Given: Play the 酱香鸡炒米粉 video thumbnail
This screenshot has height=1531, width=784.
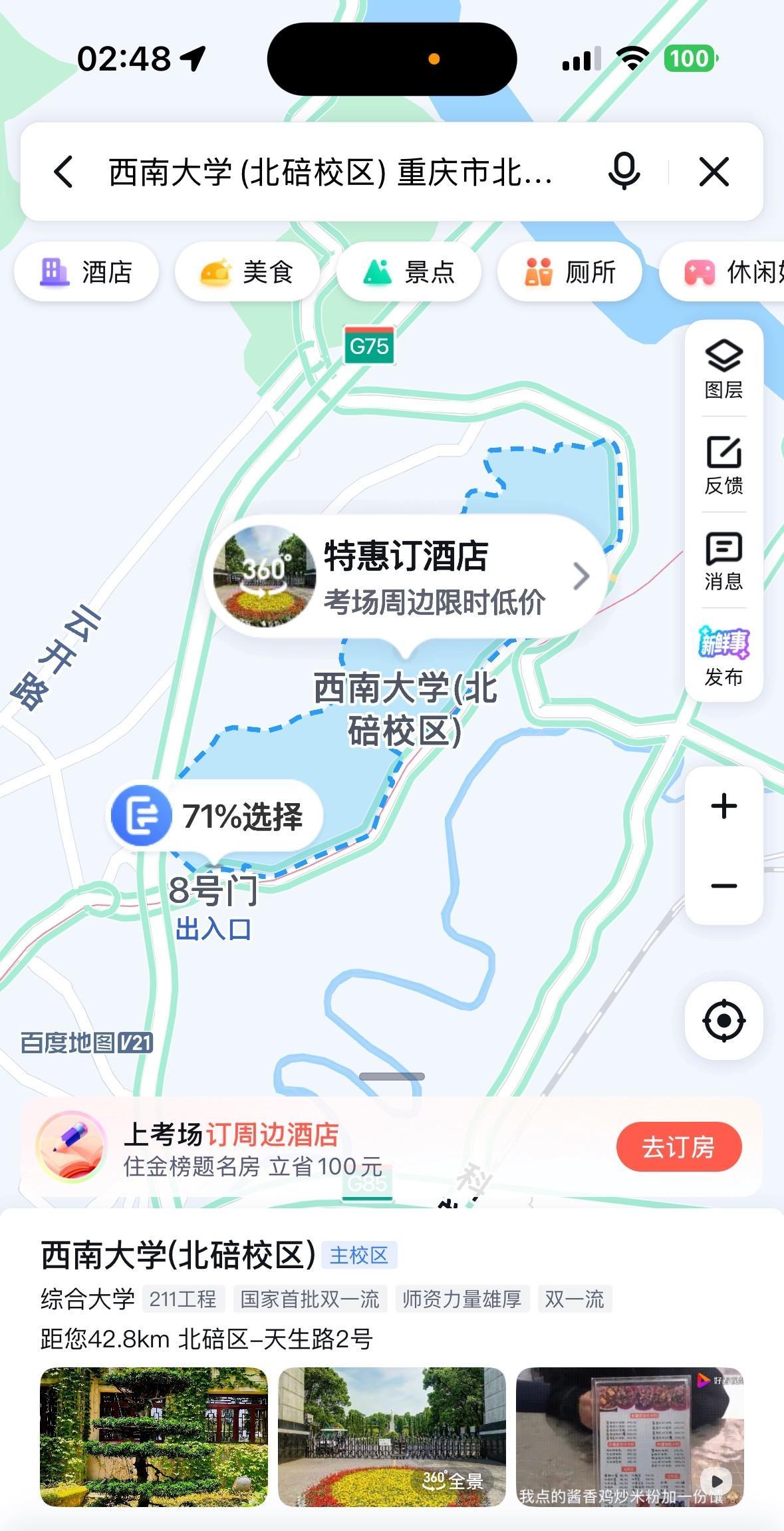Looking at the screenshot, I should 630,1437.
